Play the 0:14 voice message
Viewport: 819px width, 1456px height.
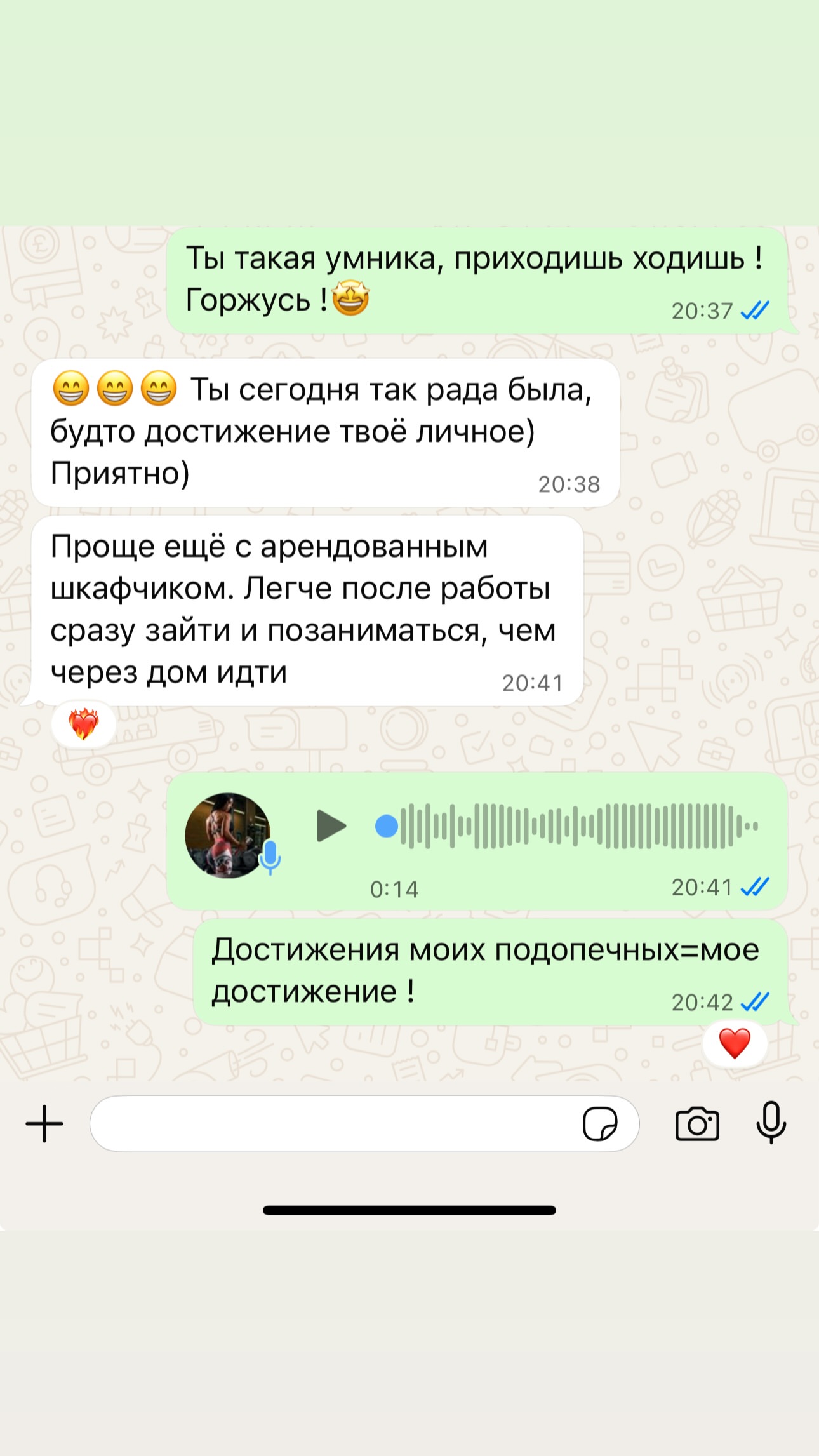[x=331, y=825]
